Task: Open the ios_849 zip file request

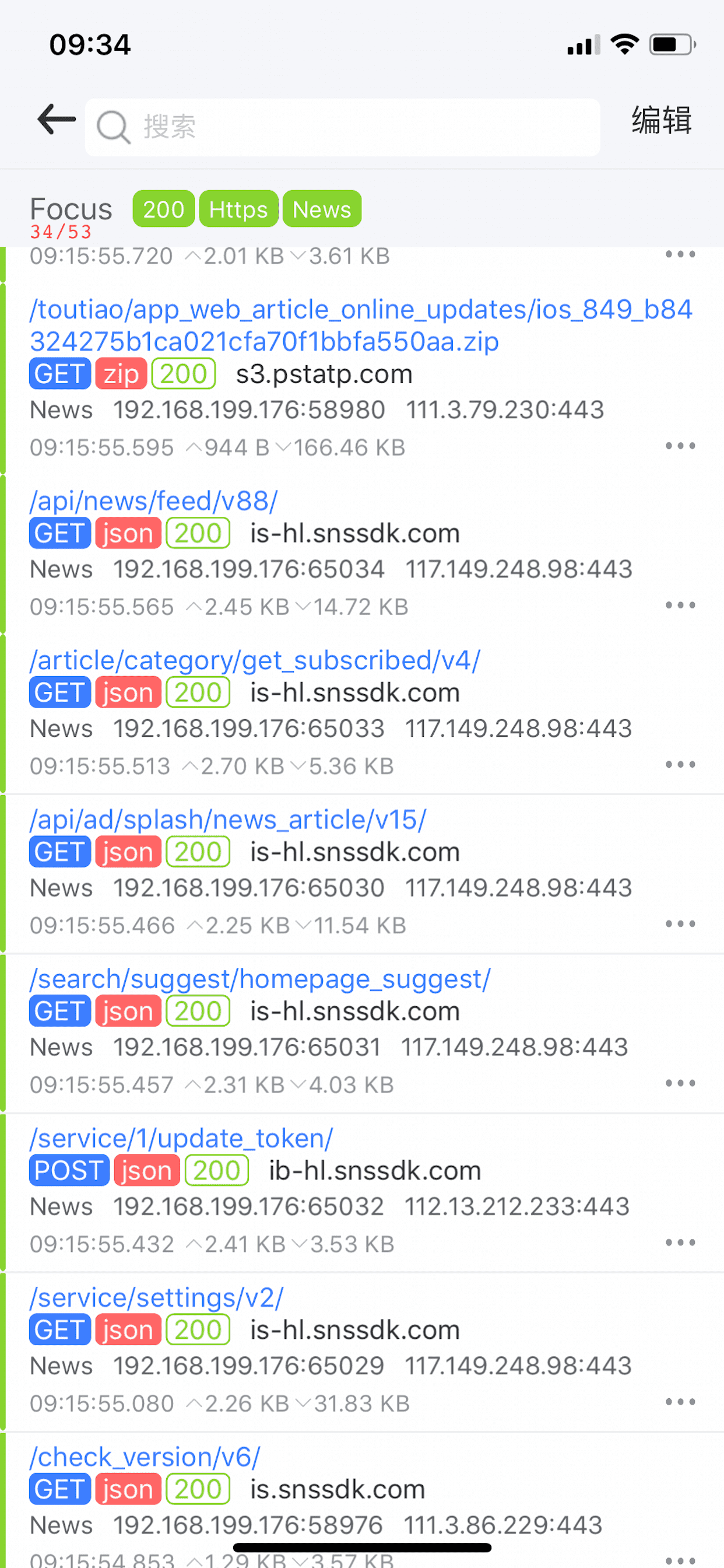Action: 362,379
